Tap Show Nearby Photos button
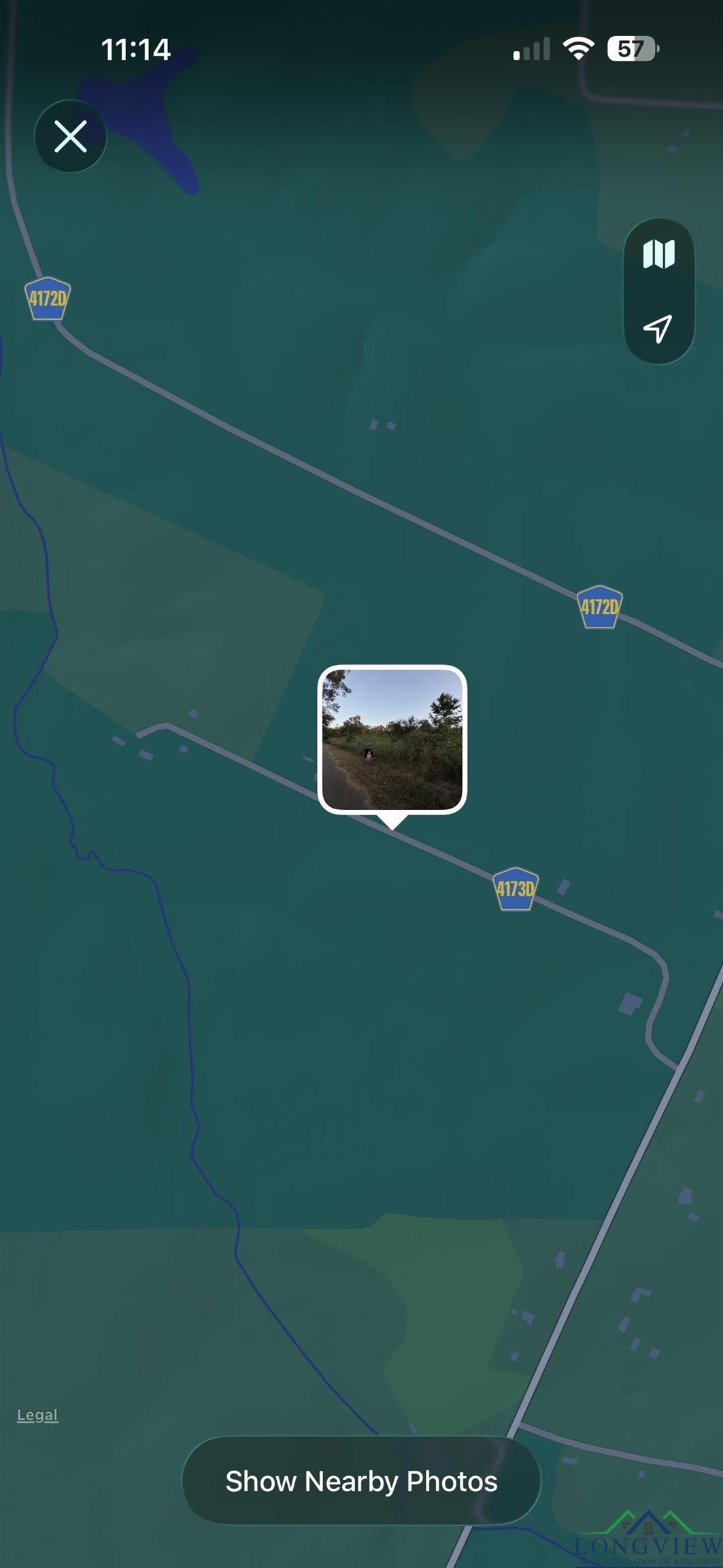Viewport: 723px width, 1568px height. 361,1481
